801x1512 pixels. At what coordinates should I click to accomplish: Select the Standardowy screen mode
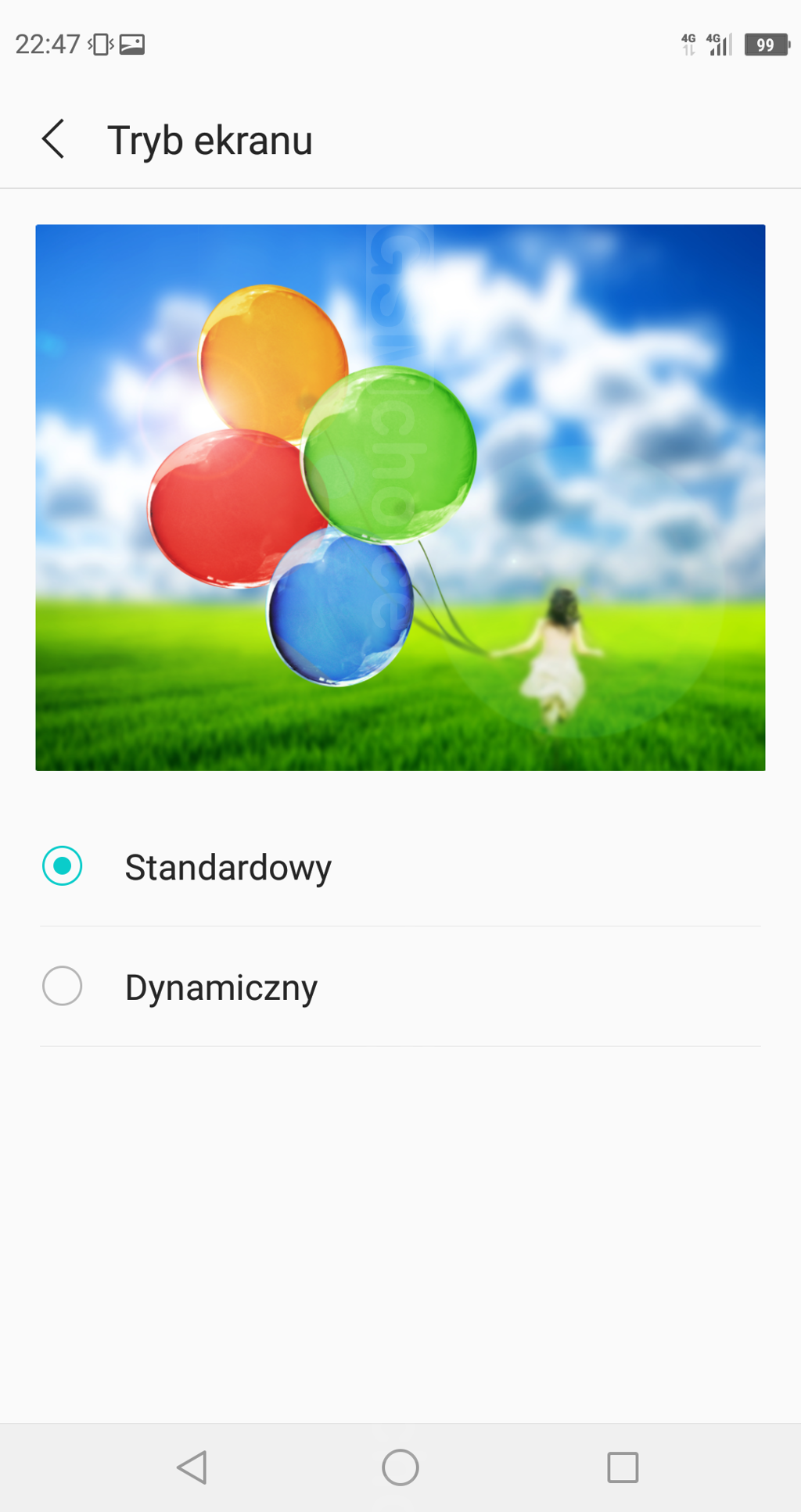[x=63, y=866]
